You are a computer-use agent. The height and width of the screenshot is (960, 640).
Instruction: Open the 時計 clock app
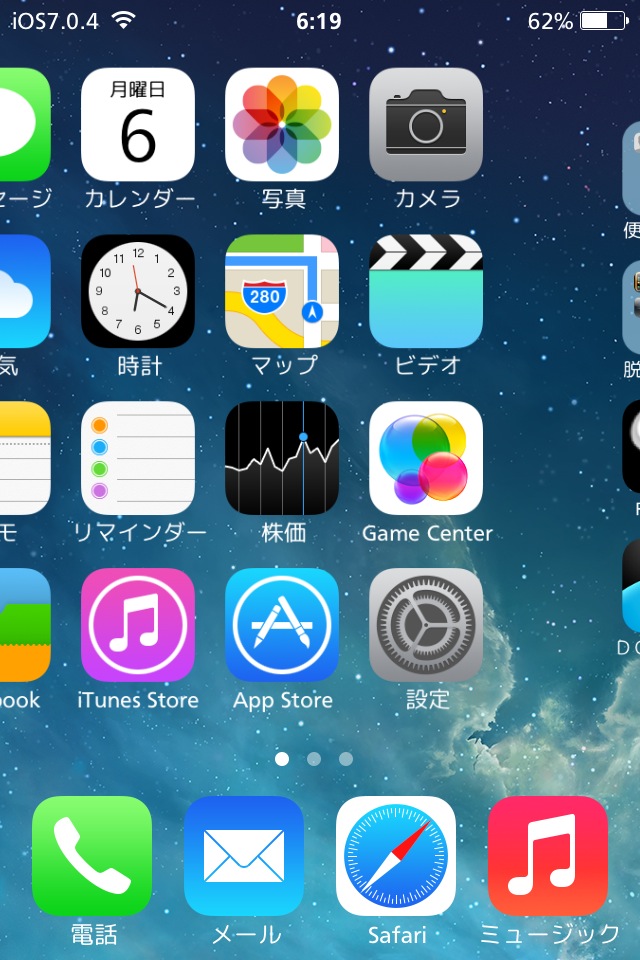[x=138, y=291]
